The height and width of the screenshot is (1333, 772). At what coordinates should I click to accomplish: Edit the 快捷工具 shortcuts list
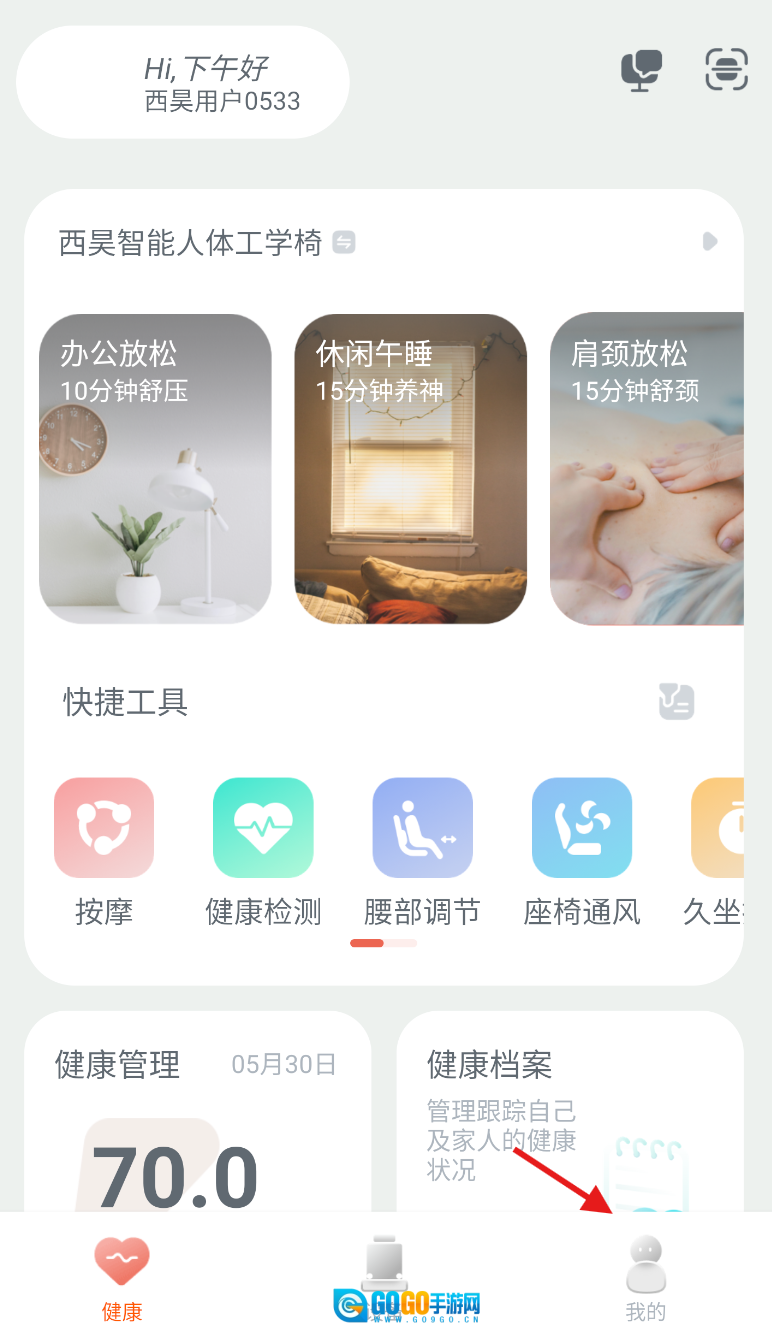coord(676,702)
